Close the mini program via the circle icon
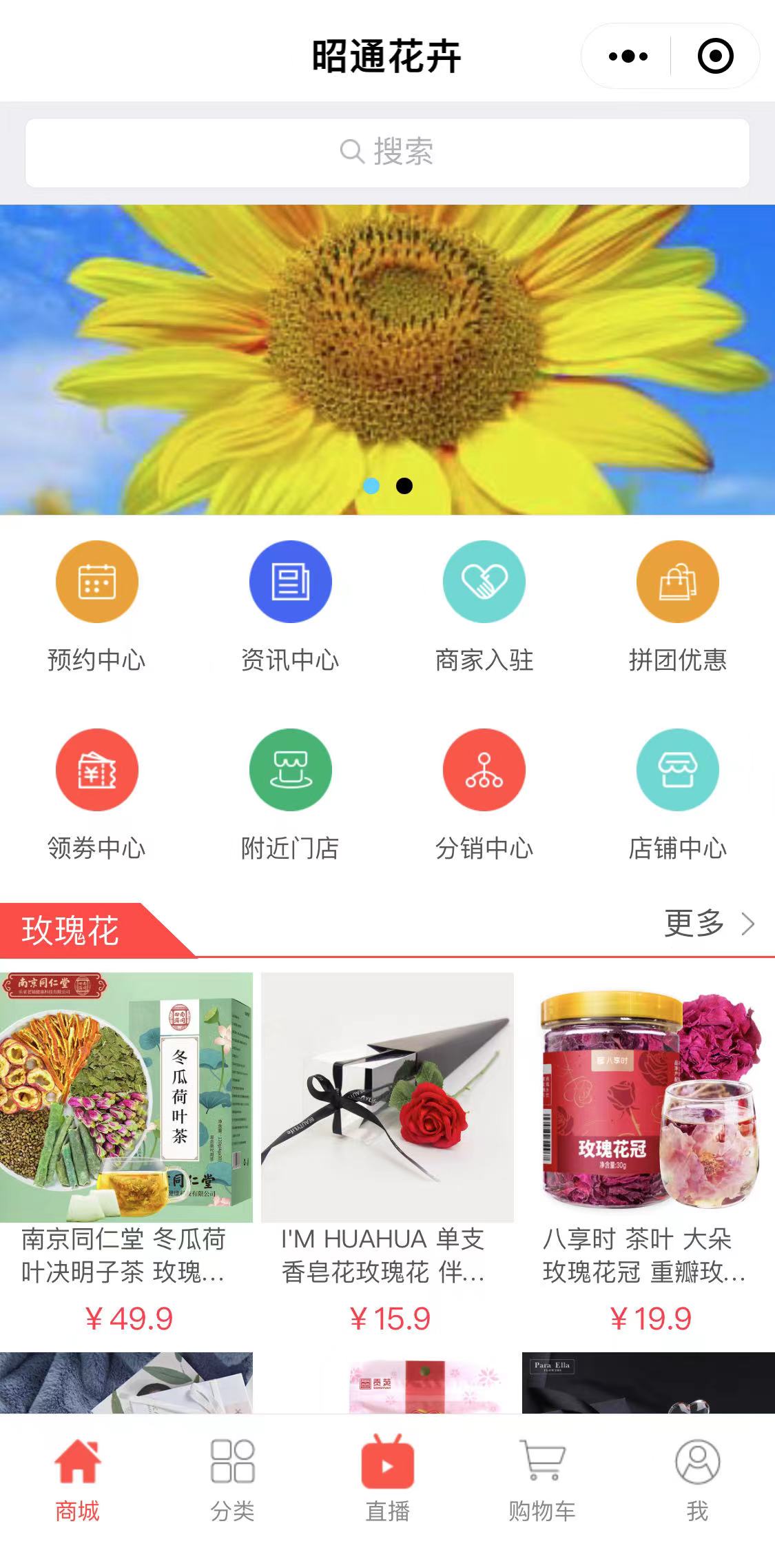The height and width of the screenshot is (1568, 775). (x=715, y=57)
